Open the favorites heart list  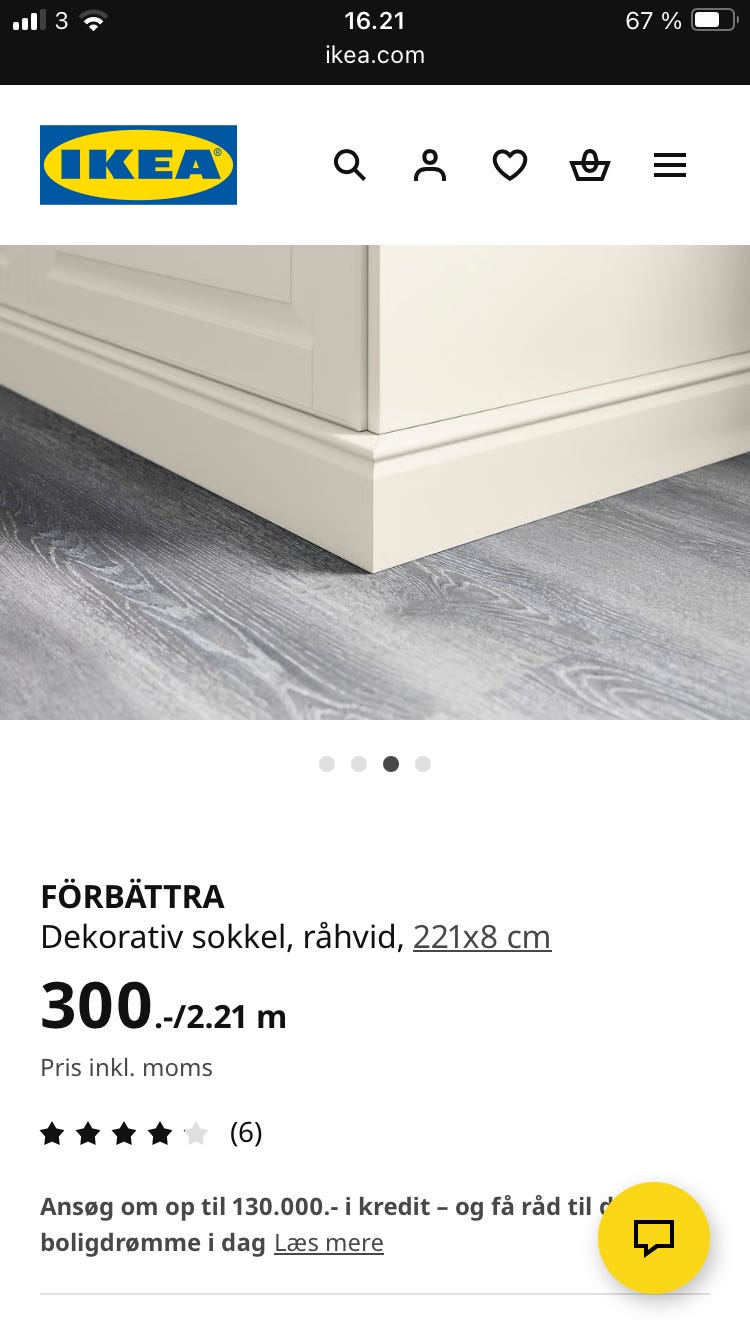[x=510, y=165]
